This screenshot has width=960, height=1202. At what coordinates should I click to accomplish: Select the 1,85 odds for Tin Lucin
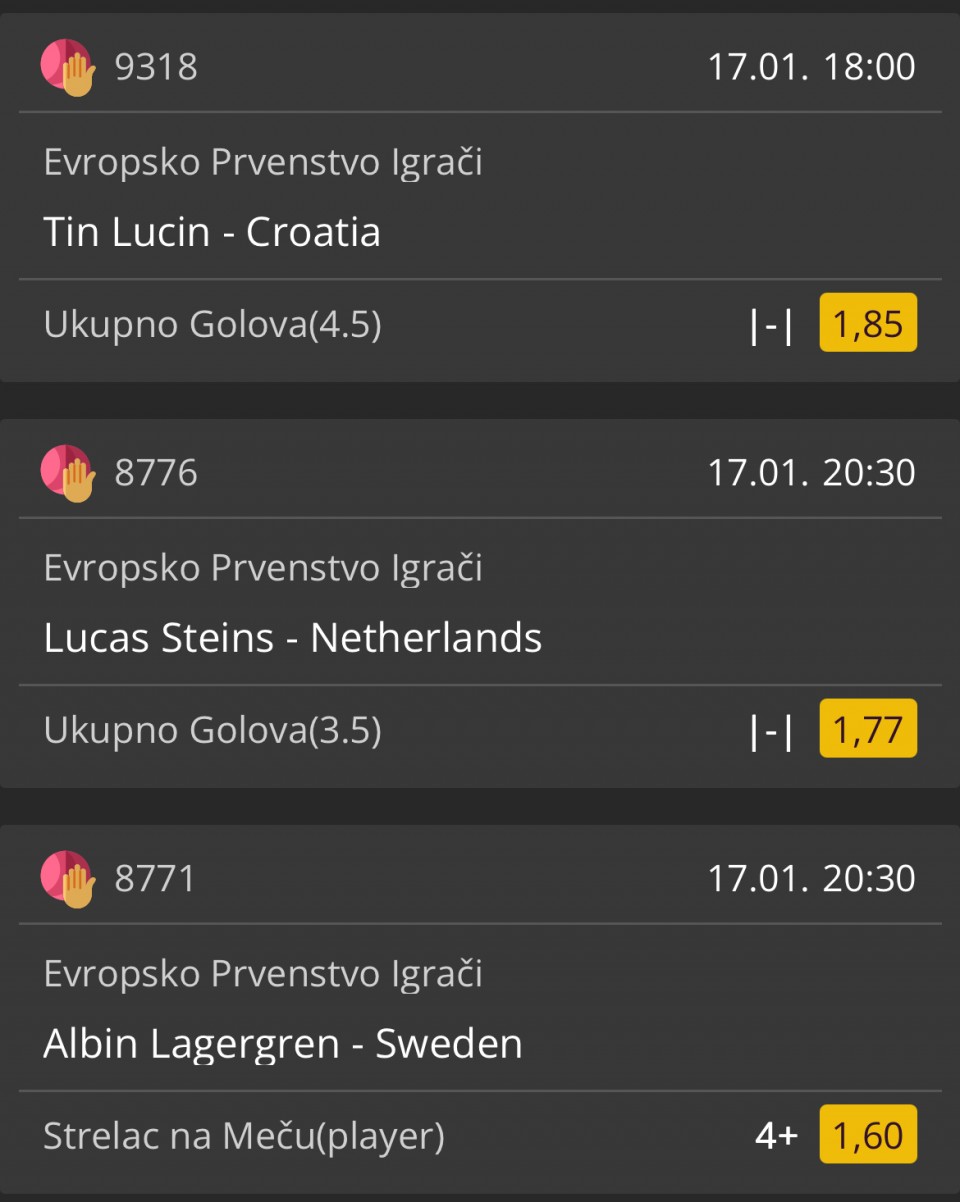(x=867, y=324)
